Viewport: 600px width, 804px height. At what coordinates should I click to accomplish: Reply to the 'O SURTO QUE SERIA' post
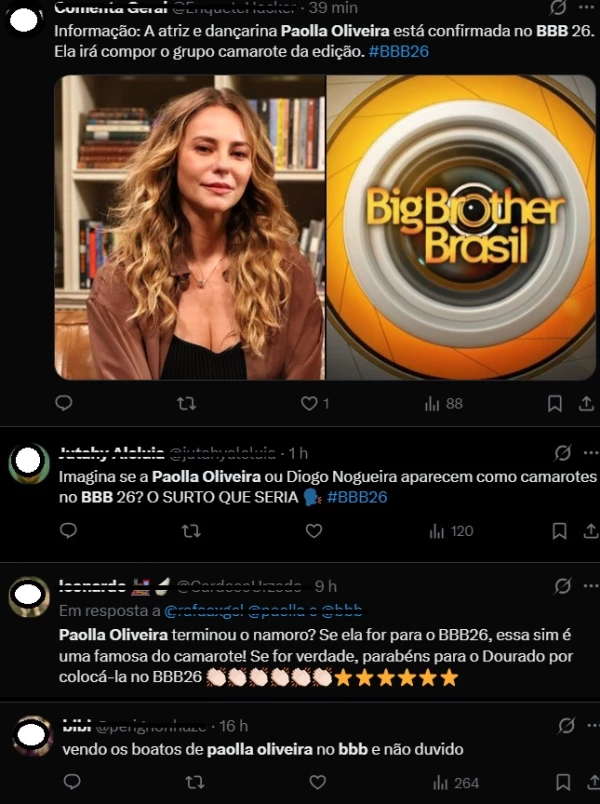click(x=68, y=531)
